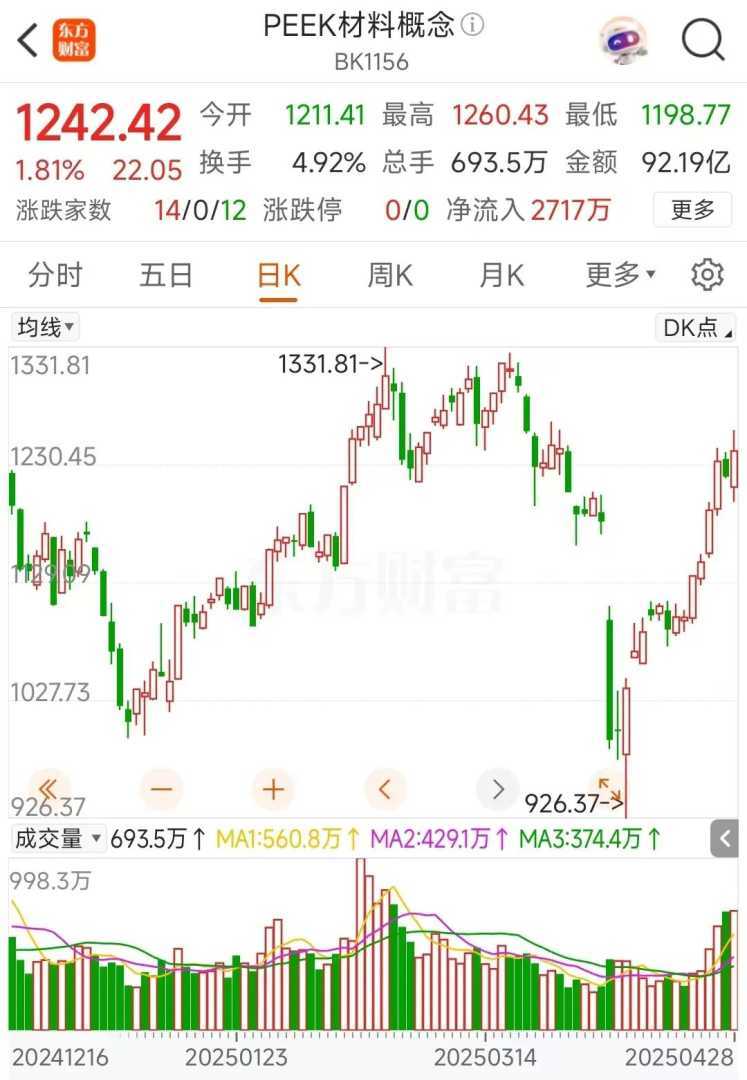Move chart right with single arrow

[497, 789]
